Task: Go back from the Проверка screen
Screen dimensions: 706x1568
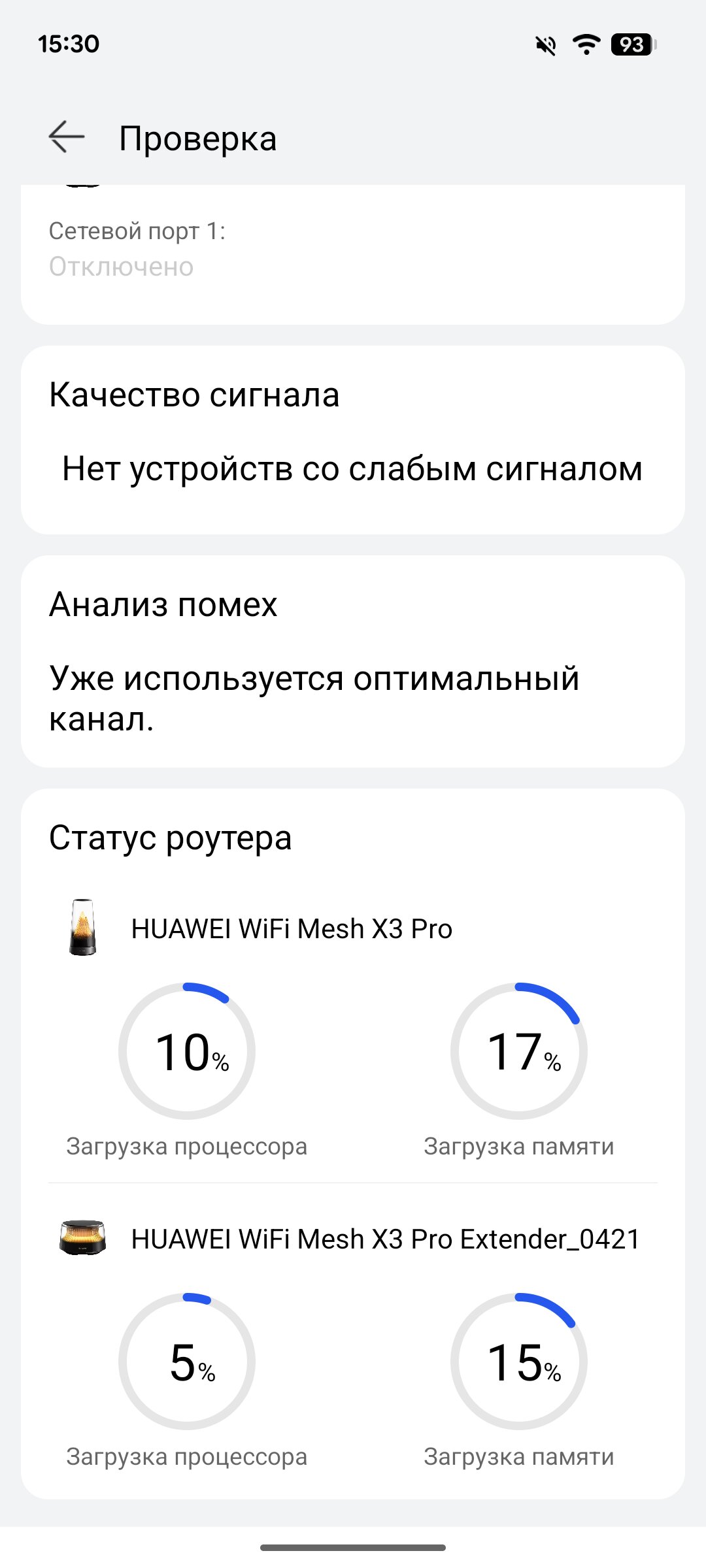Action: tap(67, 137)
